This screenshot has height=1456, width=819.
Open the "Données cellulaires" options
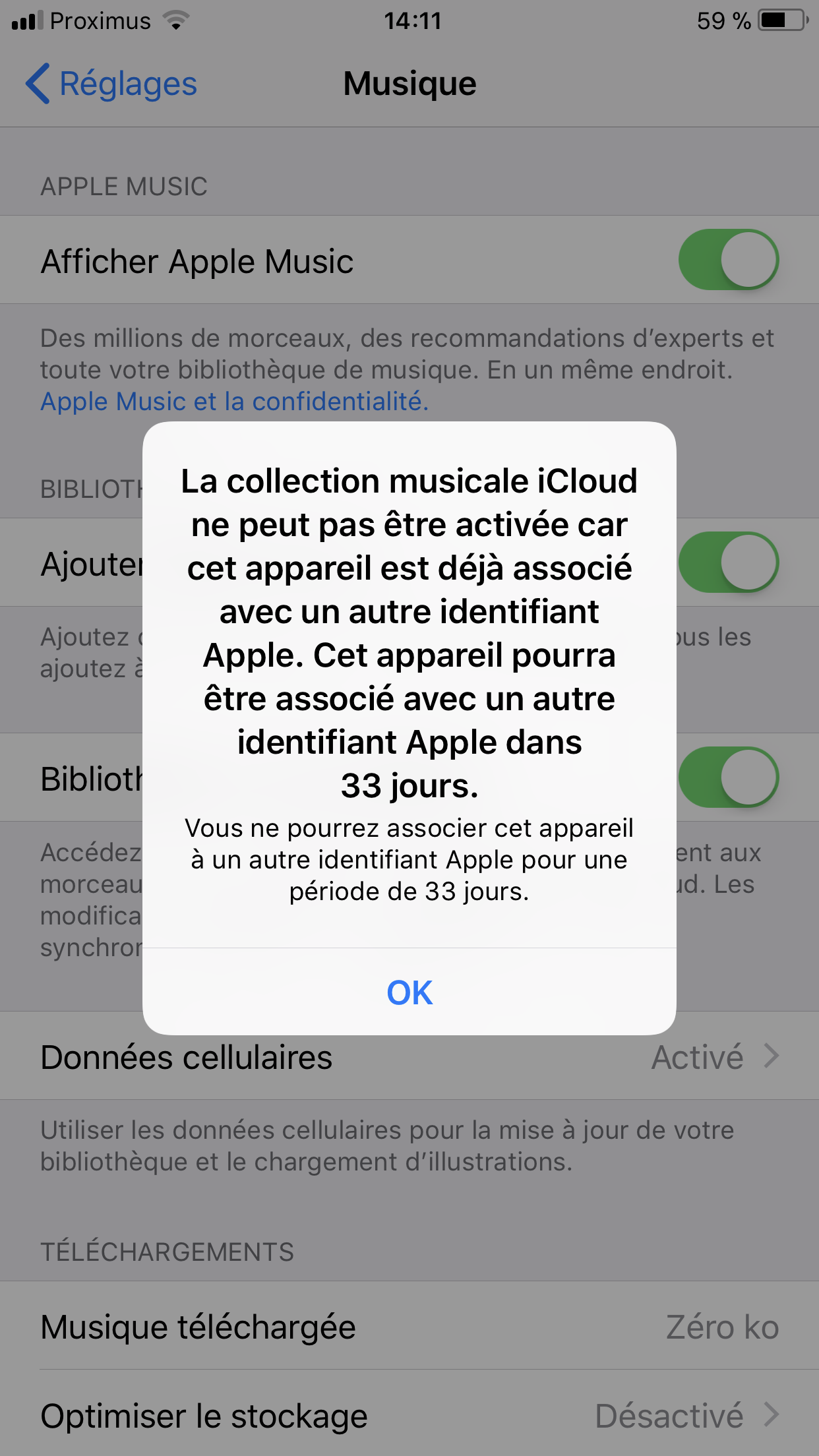tap(187, 1056)
